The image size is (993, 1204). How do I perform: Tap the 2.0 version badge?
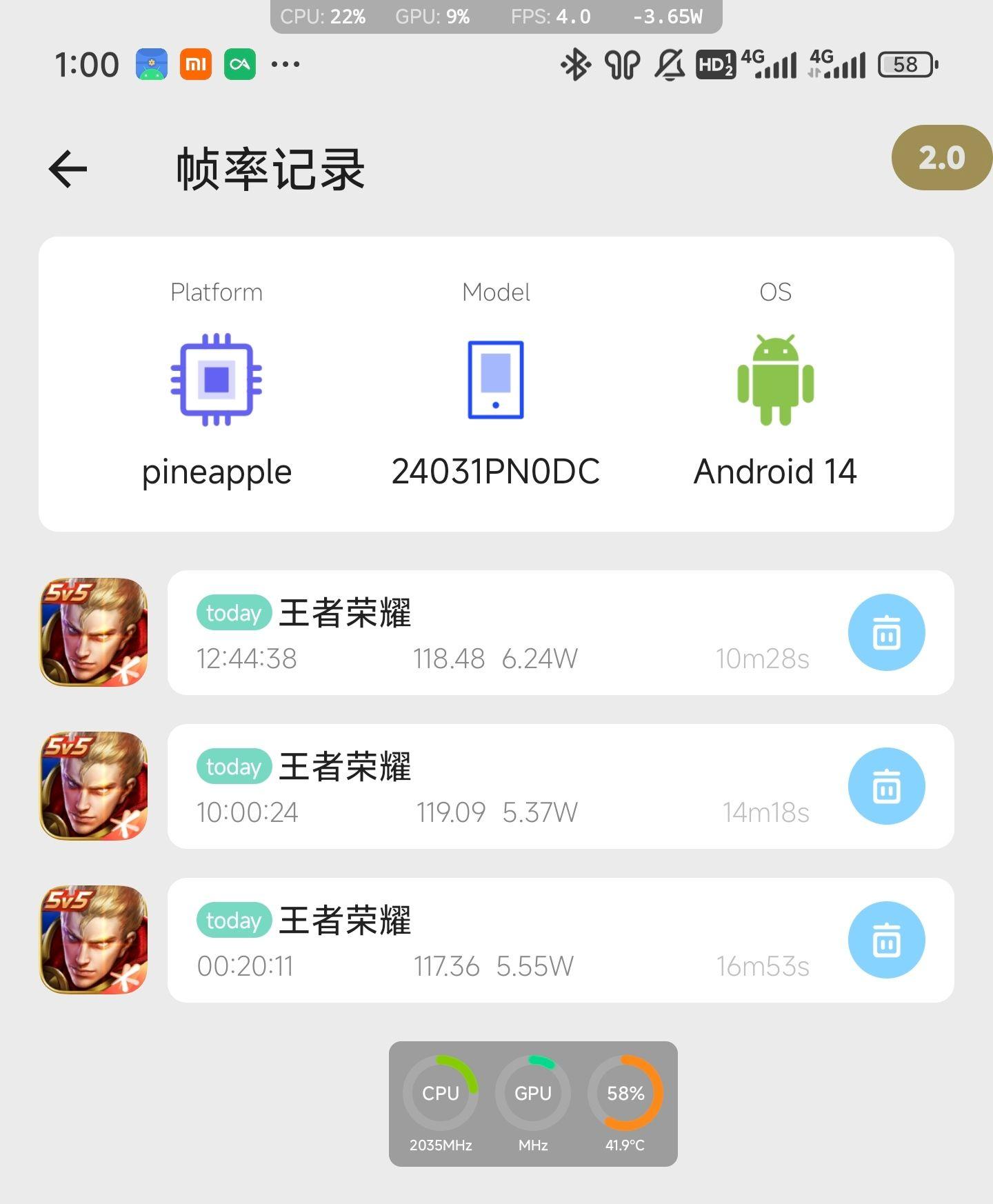pos(941,158)
